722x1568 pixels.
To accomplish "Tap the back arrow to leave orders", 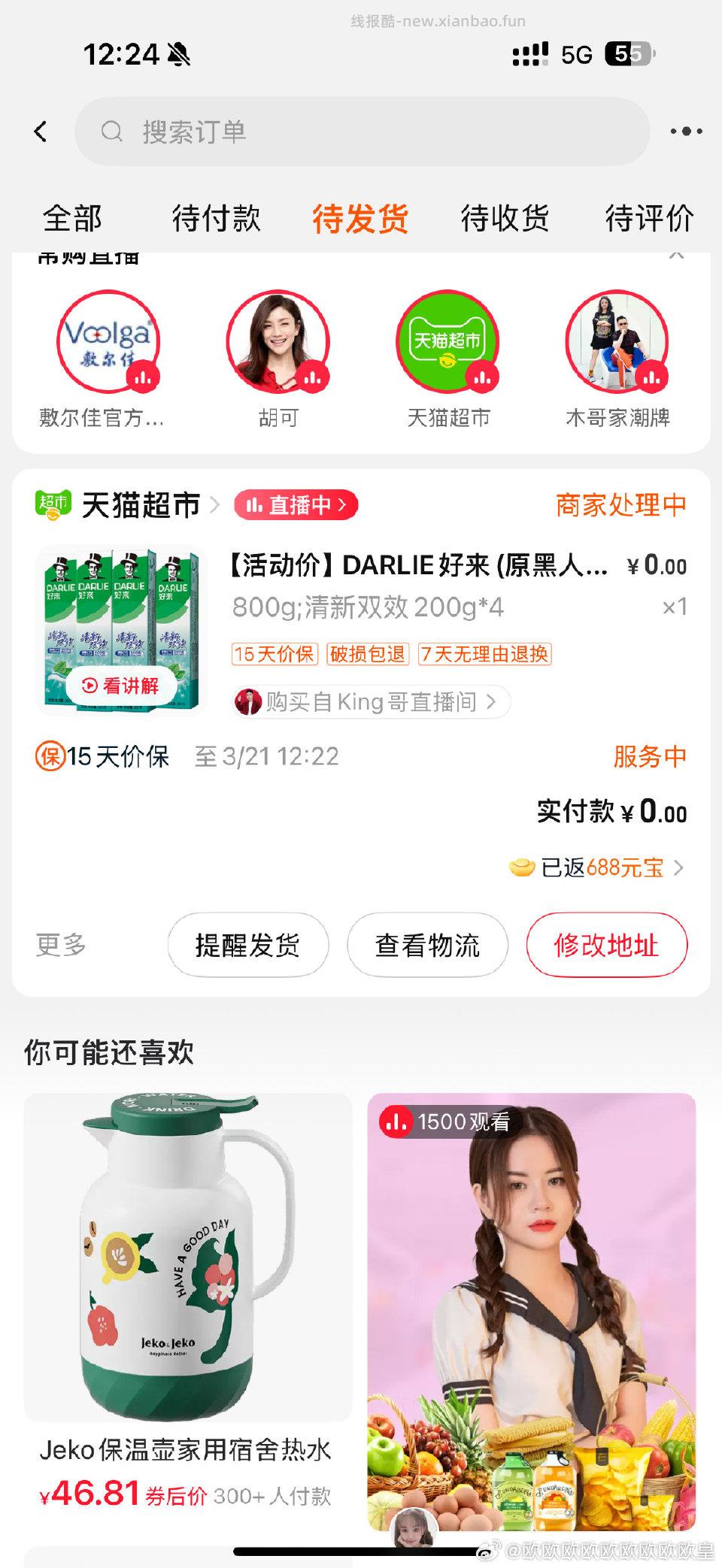I will (41, 130).
